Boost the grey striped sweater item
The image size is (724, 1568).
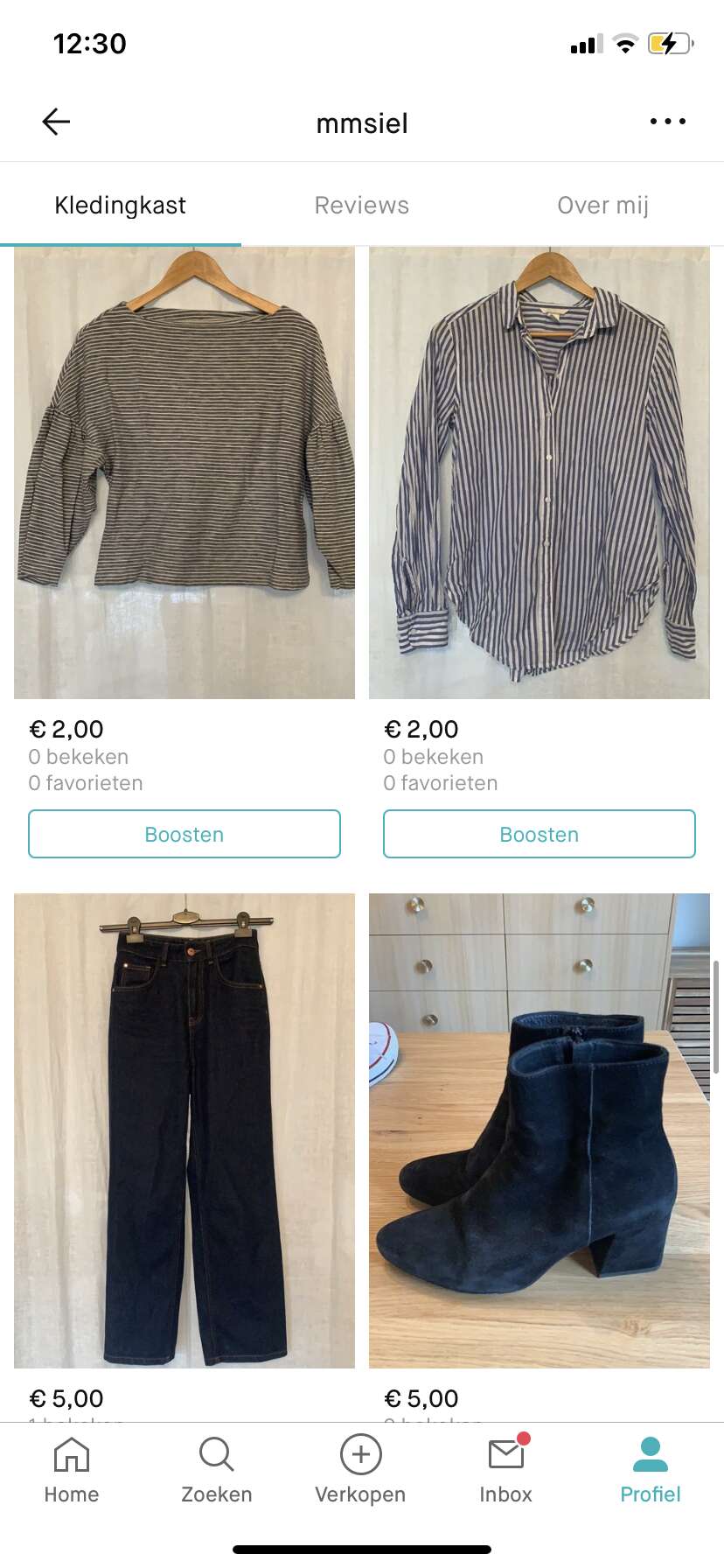pyautogui.click(x=184, y=834)
